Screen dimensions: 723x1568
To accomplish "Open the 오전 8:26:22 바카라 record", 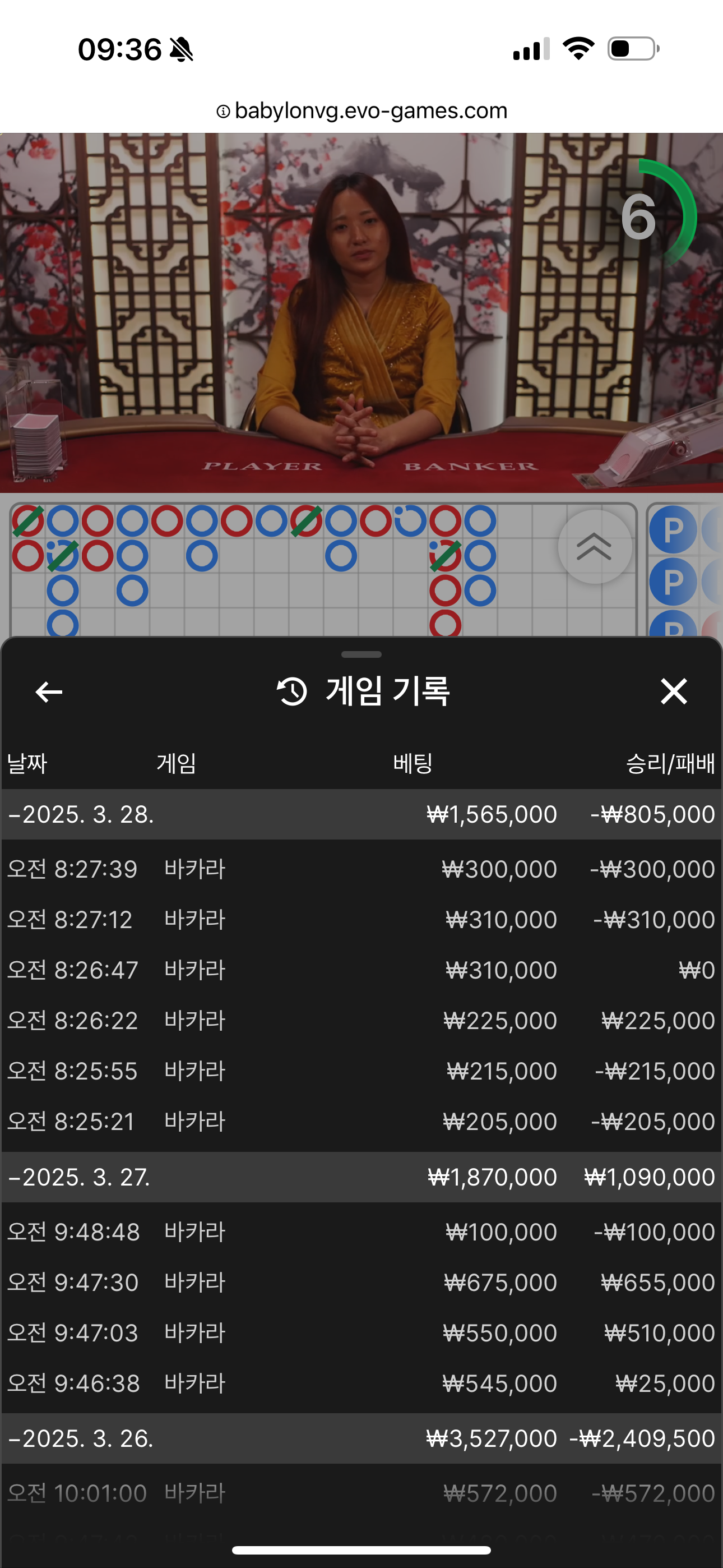I will click(x=361, y=1020).
